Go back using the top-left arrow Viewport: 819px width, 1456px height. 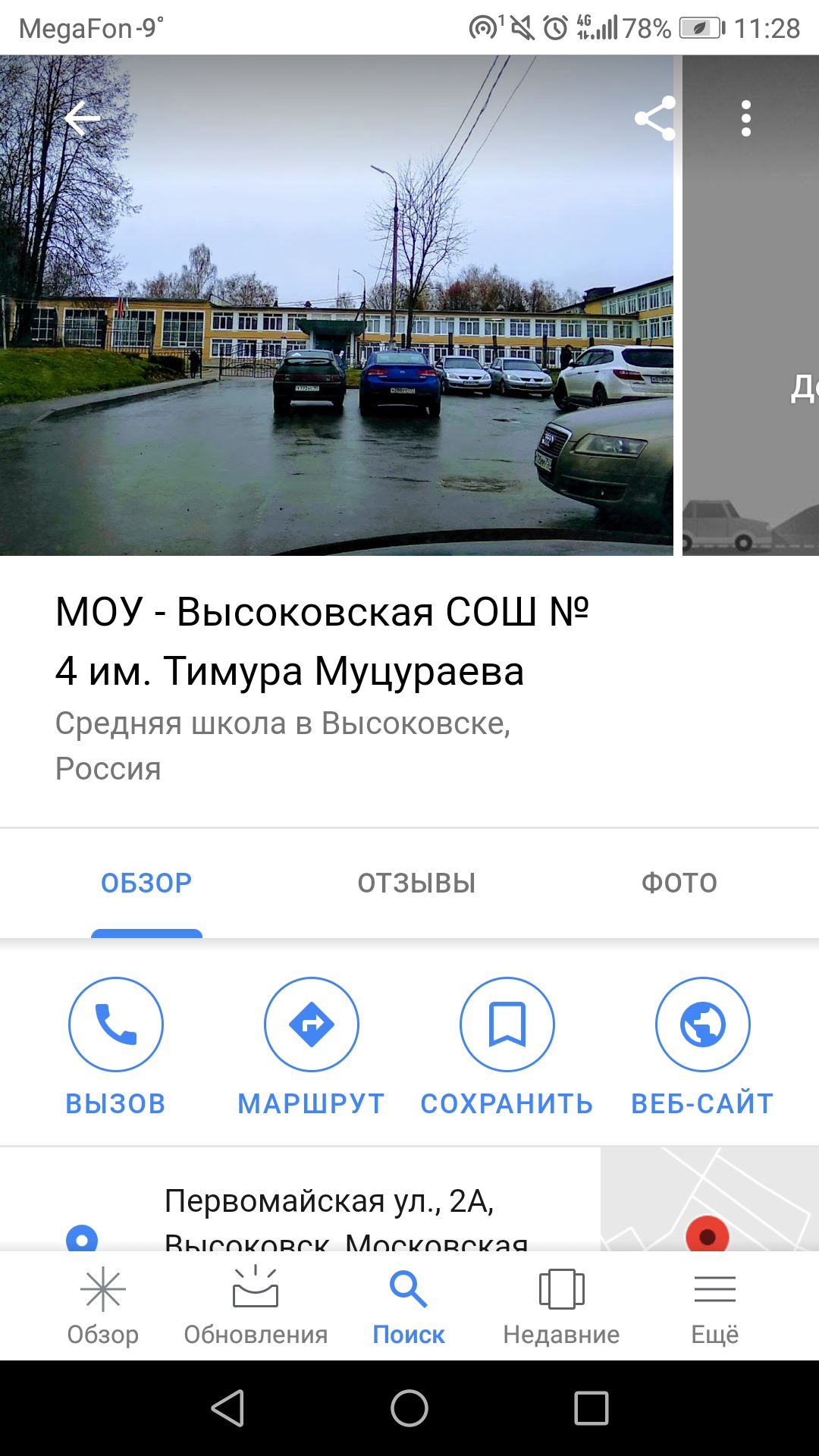pos(82,119)
